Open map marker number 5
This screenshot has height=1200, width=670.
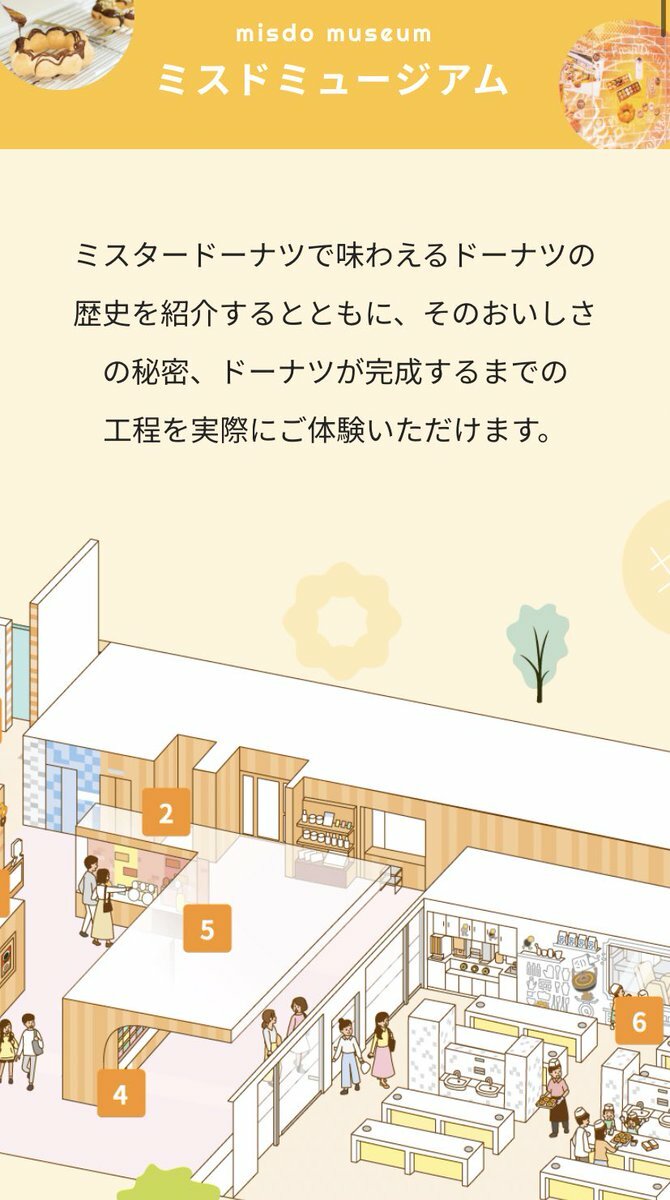click(207, 928)
